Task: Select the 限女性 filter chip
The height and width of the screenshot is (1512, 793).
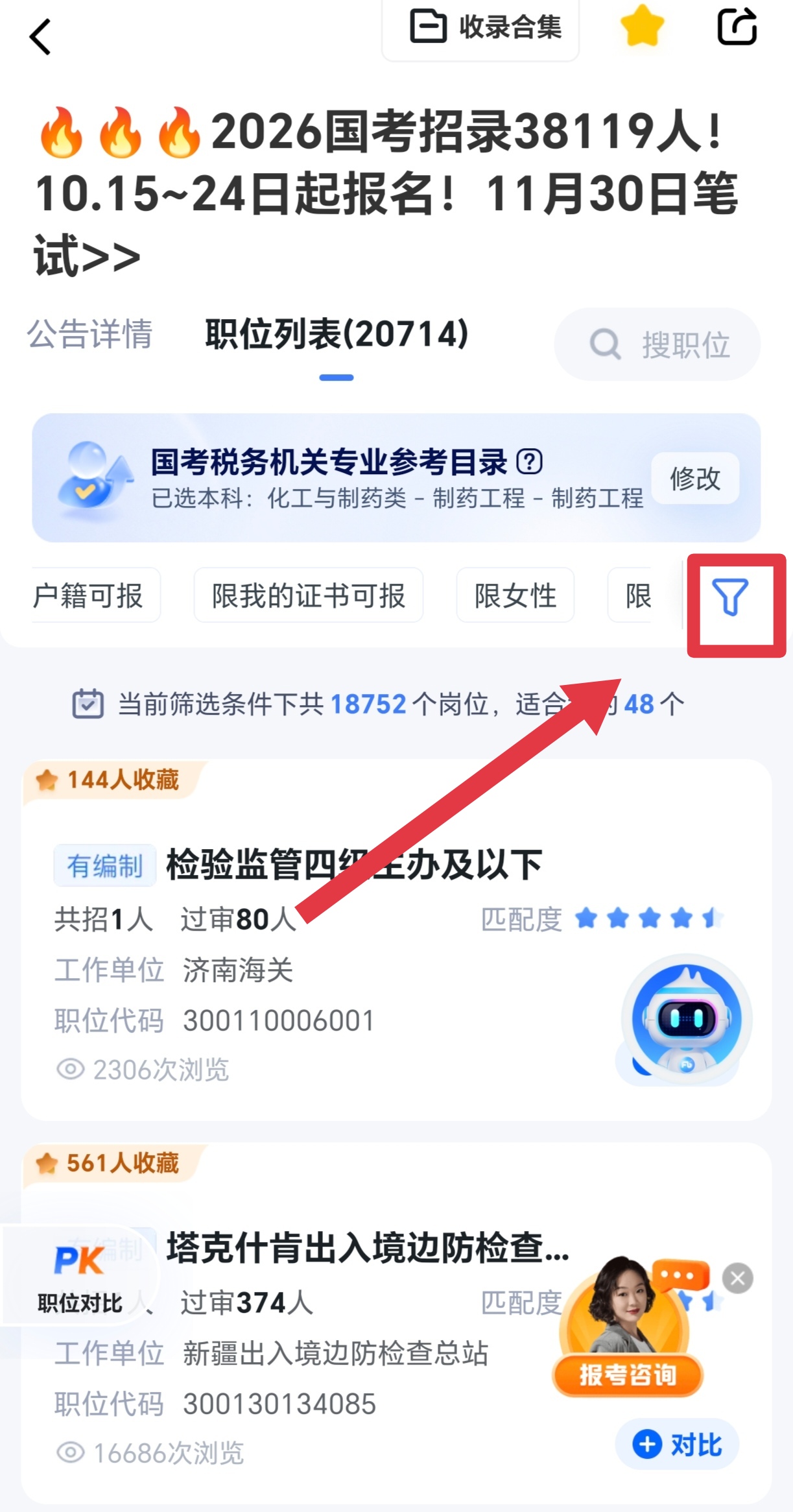Action: tap(515, 595)
